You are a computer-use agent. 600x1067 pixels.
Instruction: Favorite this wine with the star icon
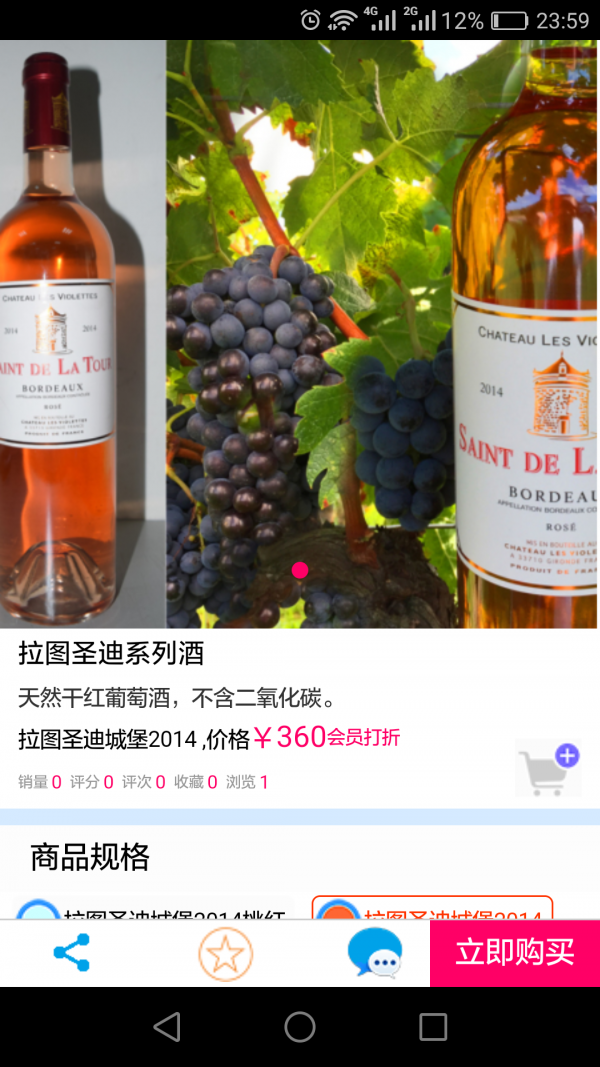(x=225, y=954)
